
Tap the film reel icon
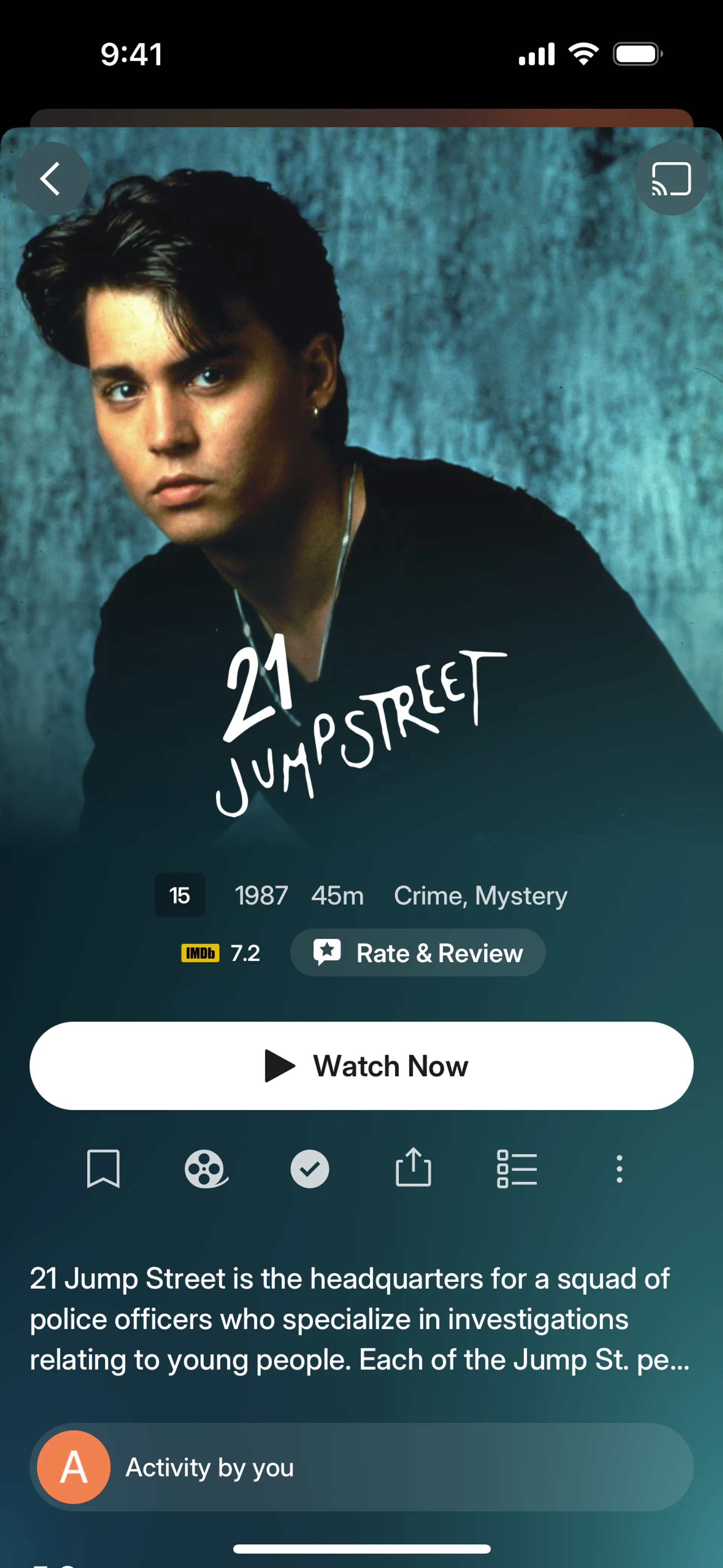coord(206,1169)
